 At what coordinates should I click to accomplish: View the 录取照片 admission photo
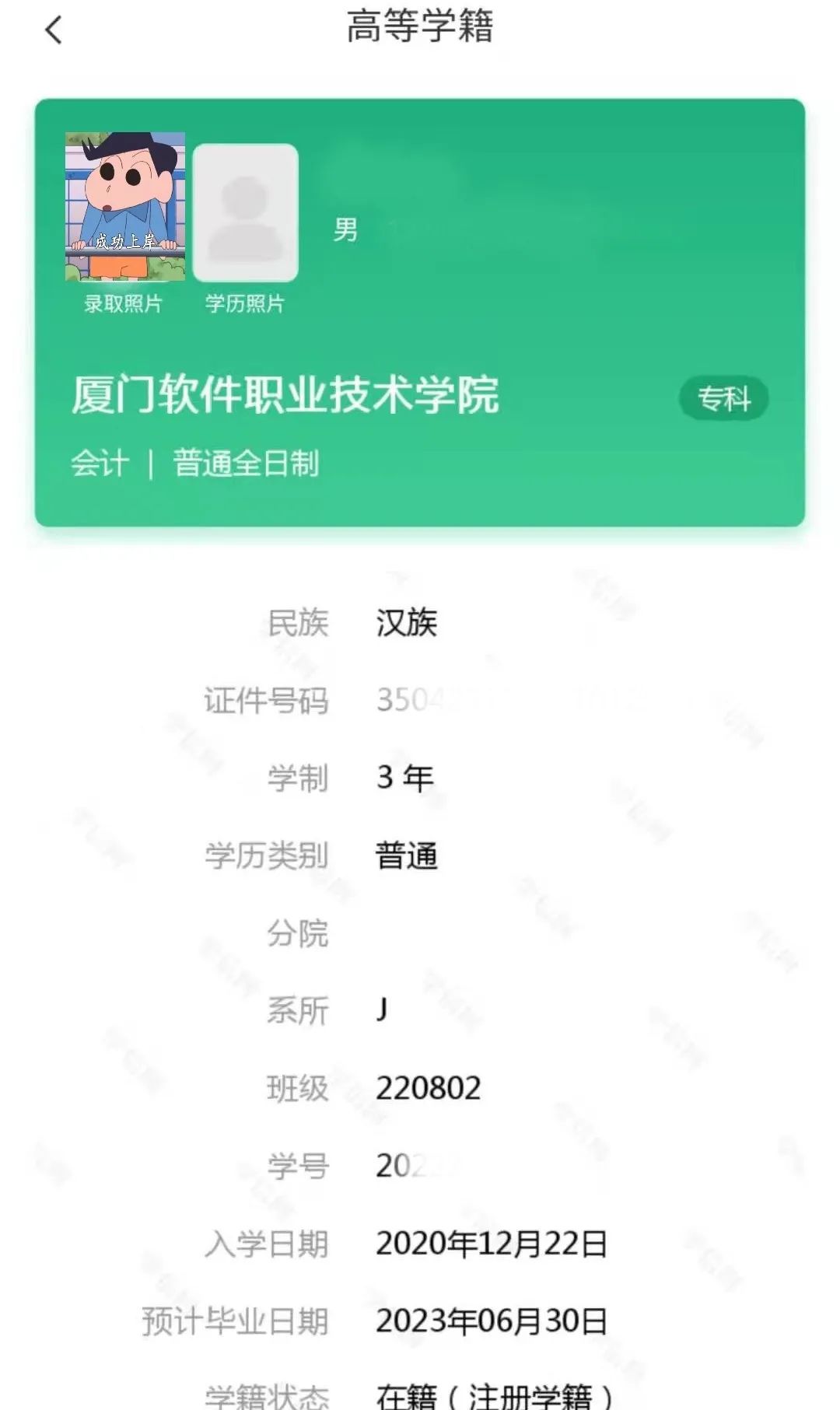click(x=124, y=206)
